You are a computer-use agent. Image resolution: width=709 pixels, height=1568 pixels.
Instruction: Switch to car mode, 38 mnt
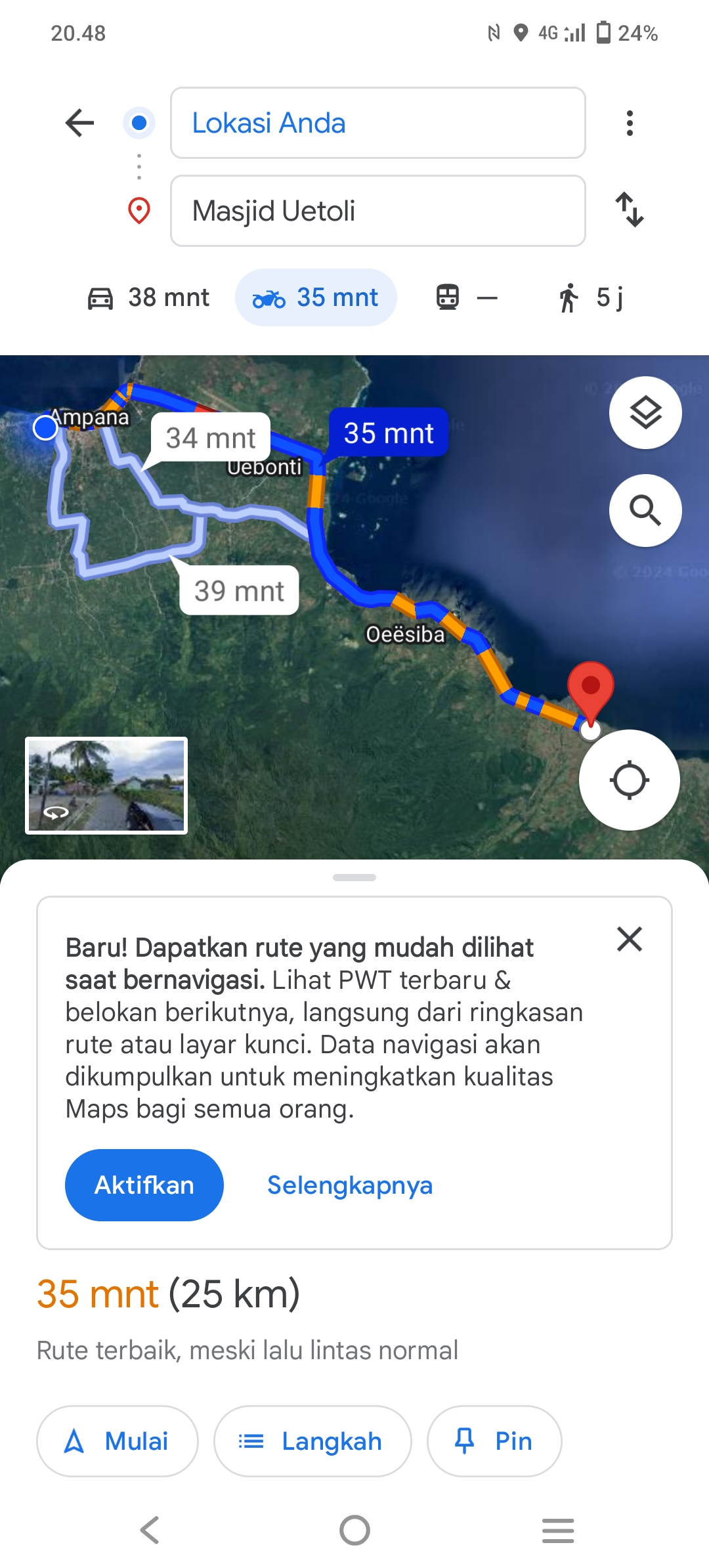[148, 297]
